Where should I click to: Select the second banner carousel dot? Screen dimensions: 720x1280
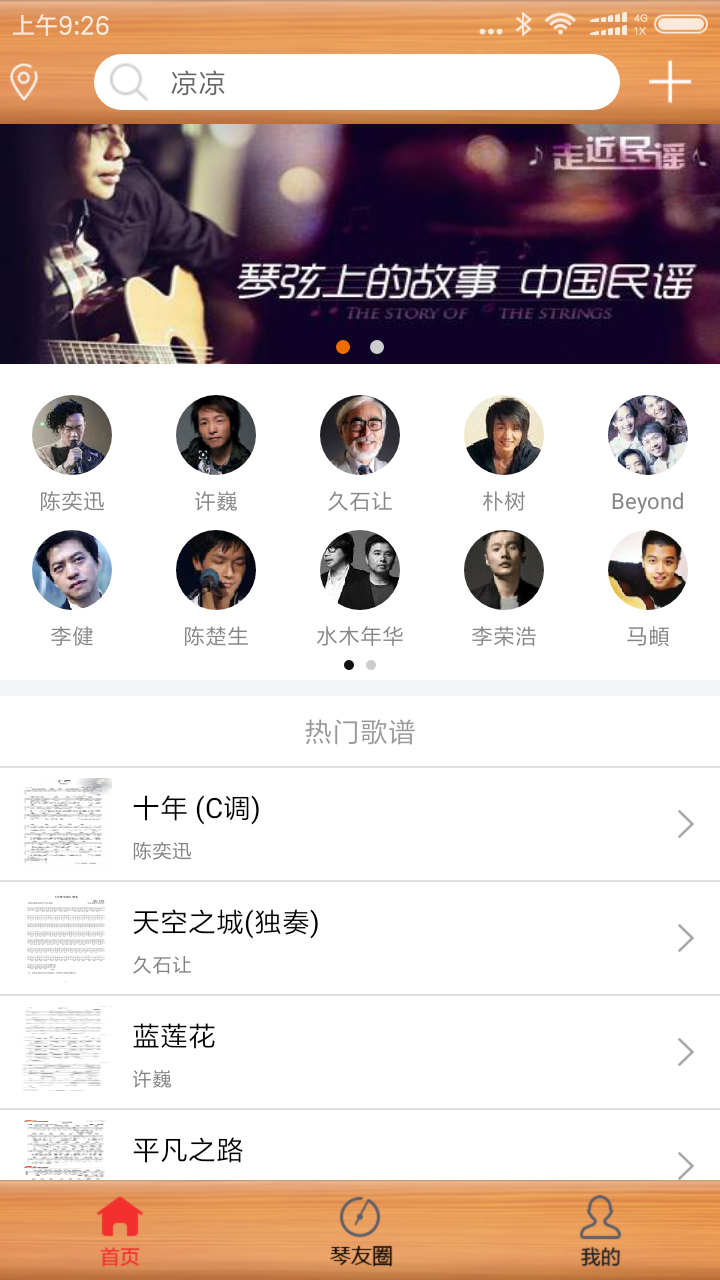coord(376,347)
